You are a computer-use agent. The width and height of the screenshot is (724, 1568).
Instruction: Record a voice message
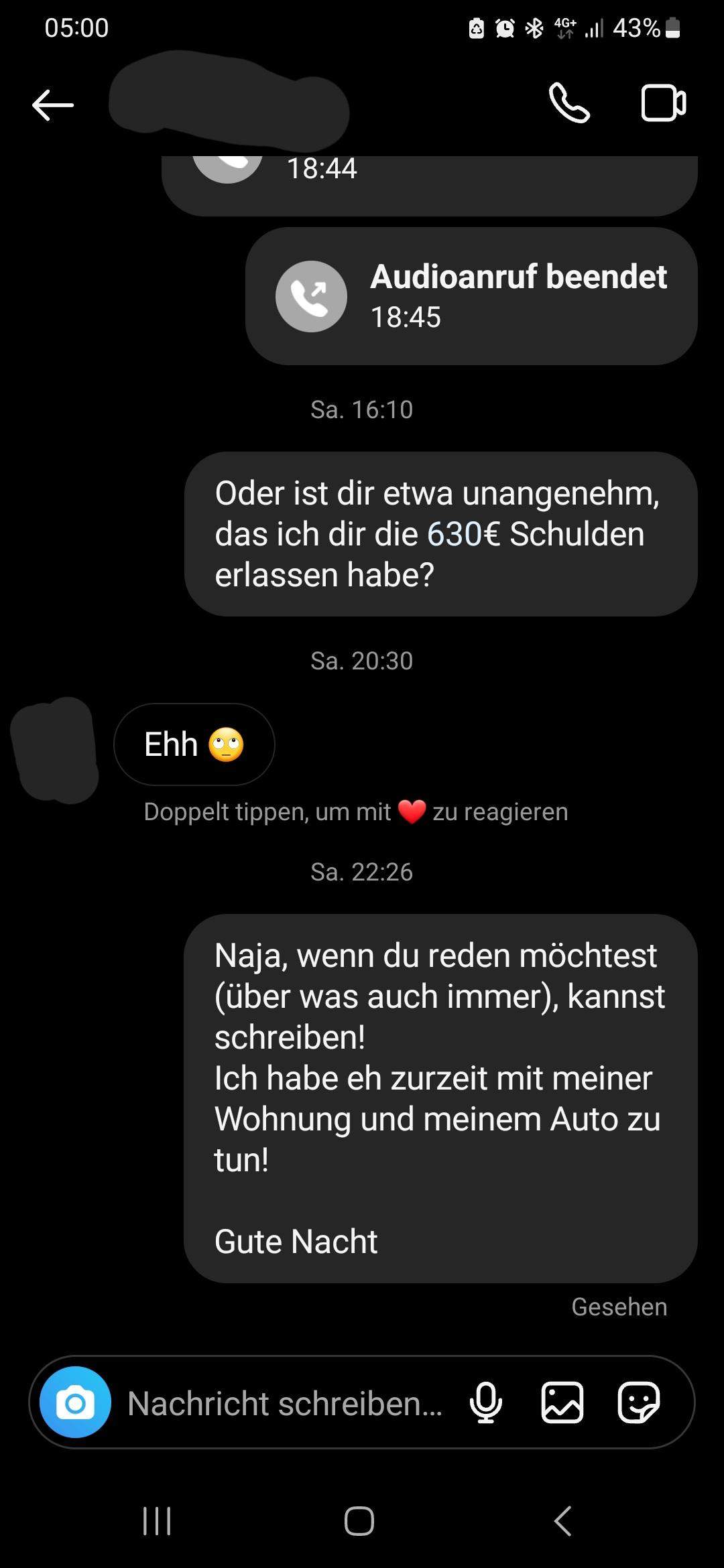[x=486, y=1402]
